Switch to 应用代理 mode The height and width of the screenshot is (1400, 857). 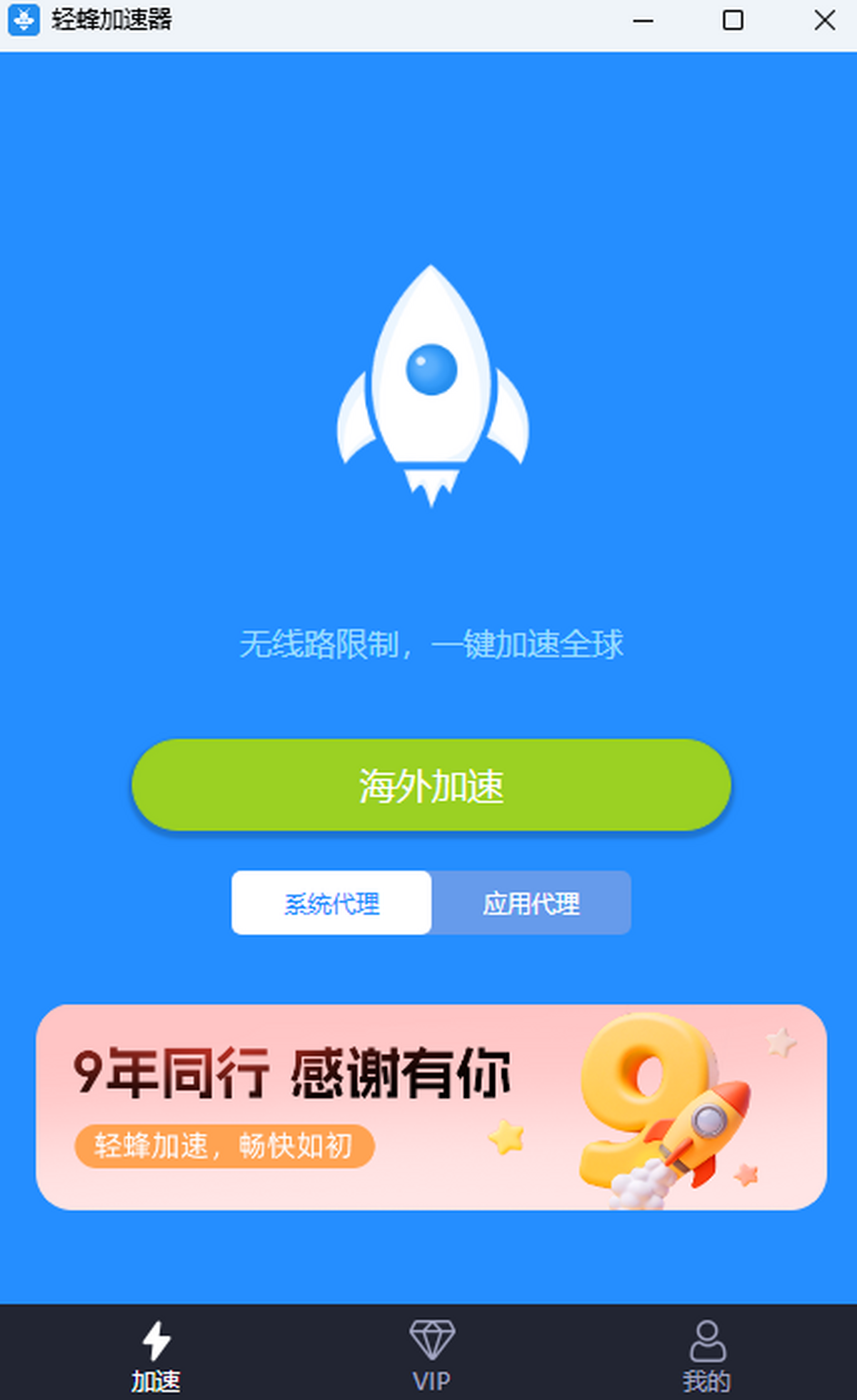click(x=531, y=903)
